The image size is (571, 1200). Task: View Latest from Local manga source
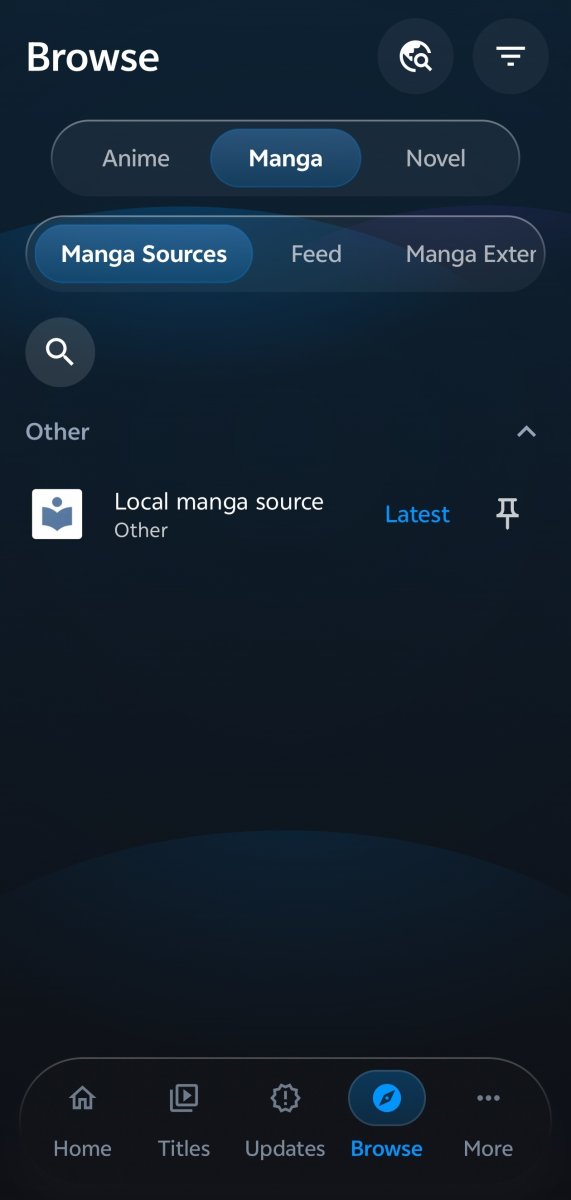point(417,514)
